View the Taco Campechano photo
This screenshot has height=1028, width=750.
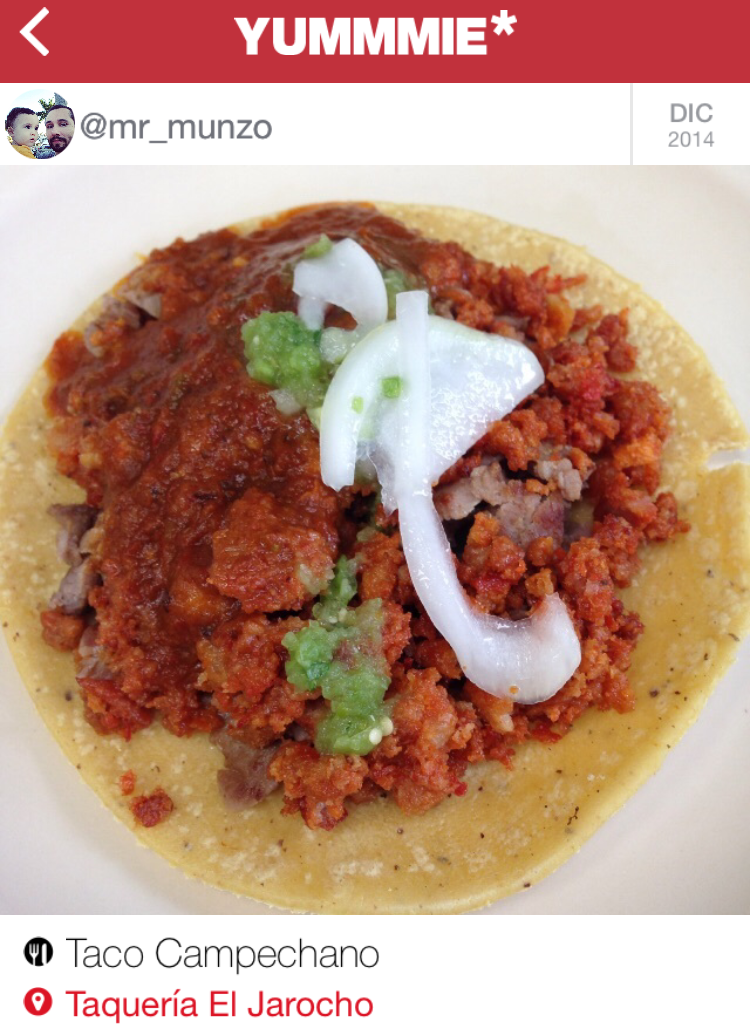tap(375, 540)
